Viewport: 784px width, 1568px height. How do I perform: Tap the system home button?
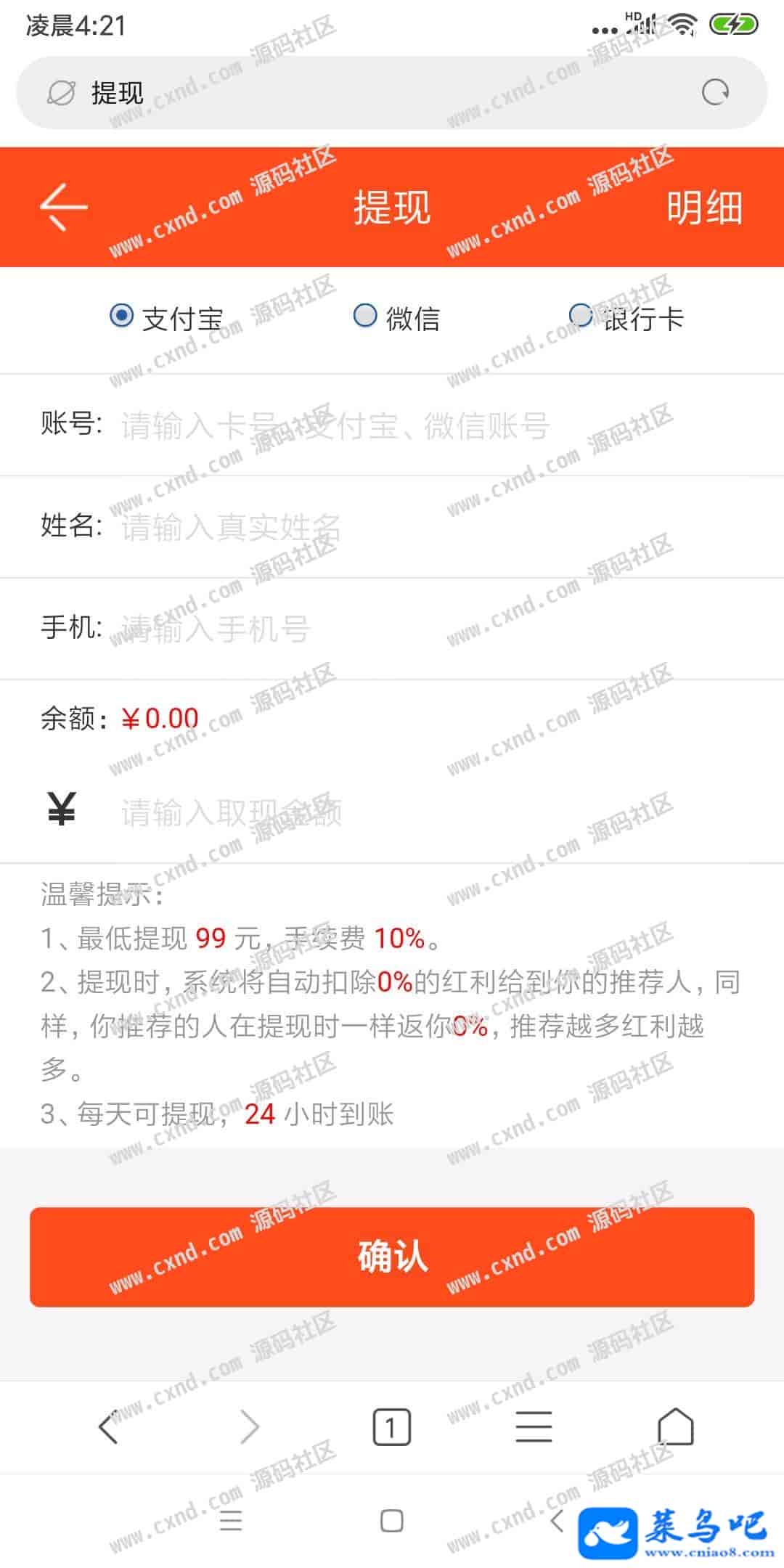tap(391, 1521)
